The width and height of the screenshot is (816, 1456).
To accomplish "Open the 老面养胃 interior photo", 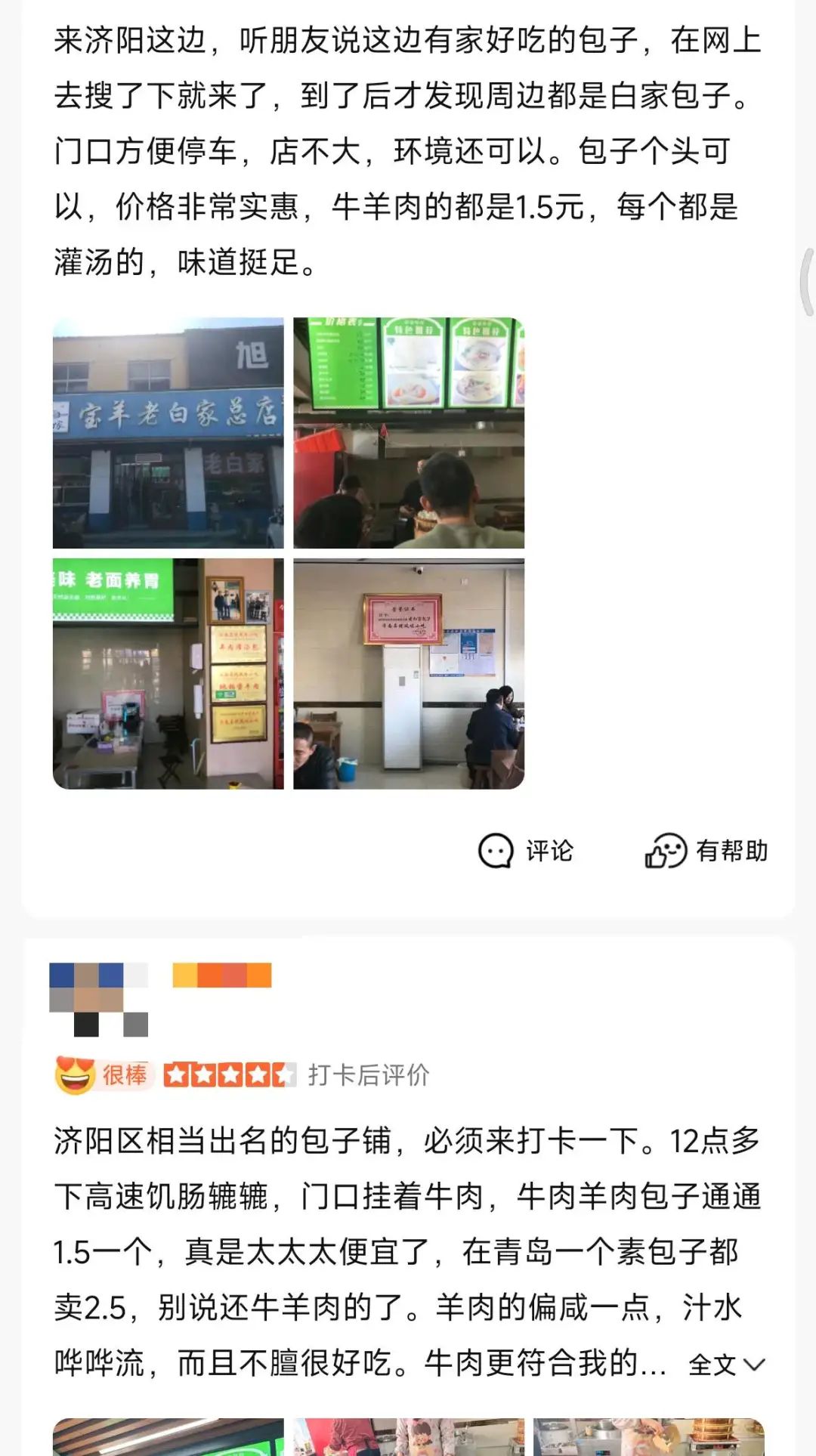I will (x=168, y=674).
